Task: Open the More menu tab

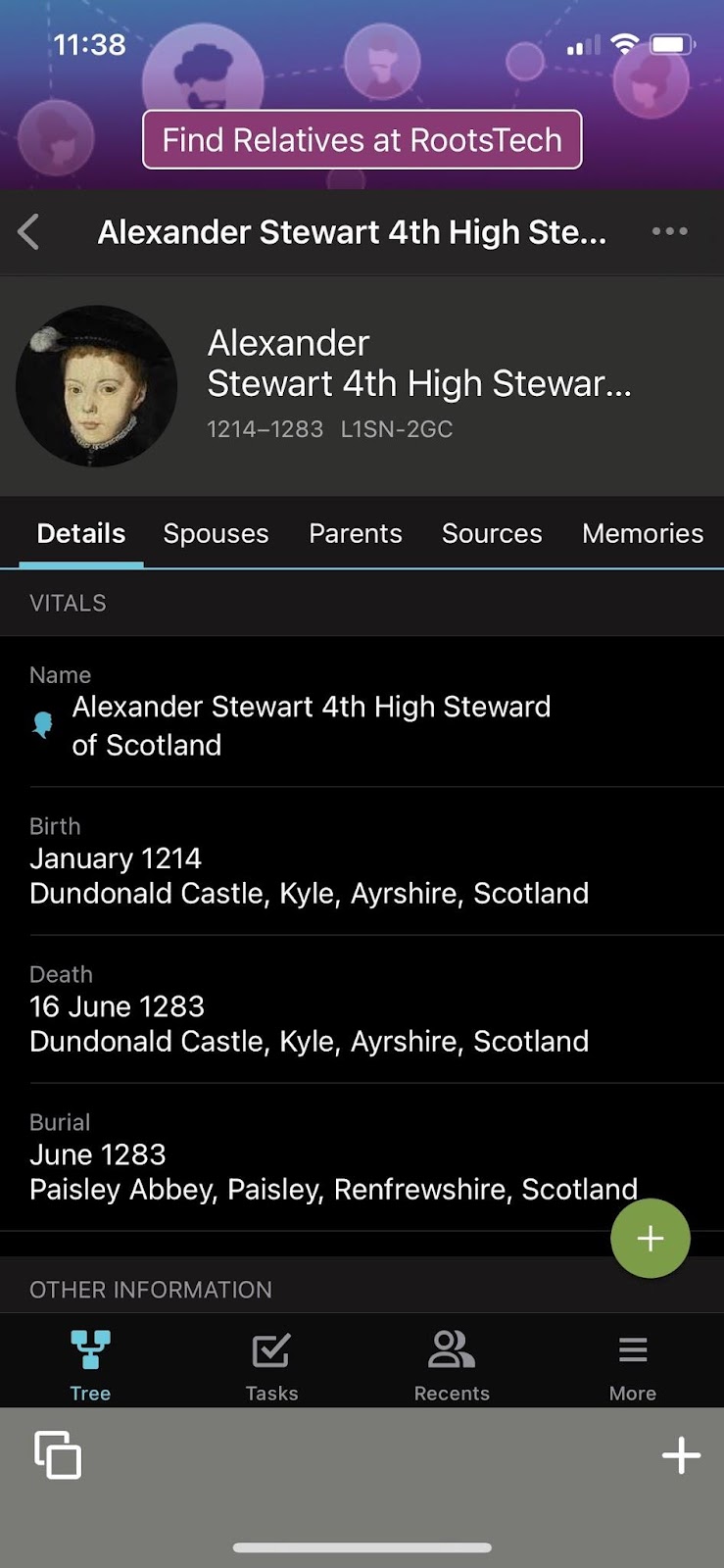Action: point(633,1365)
